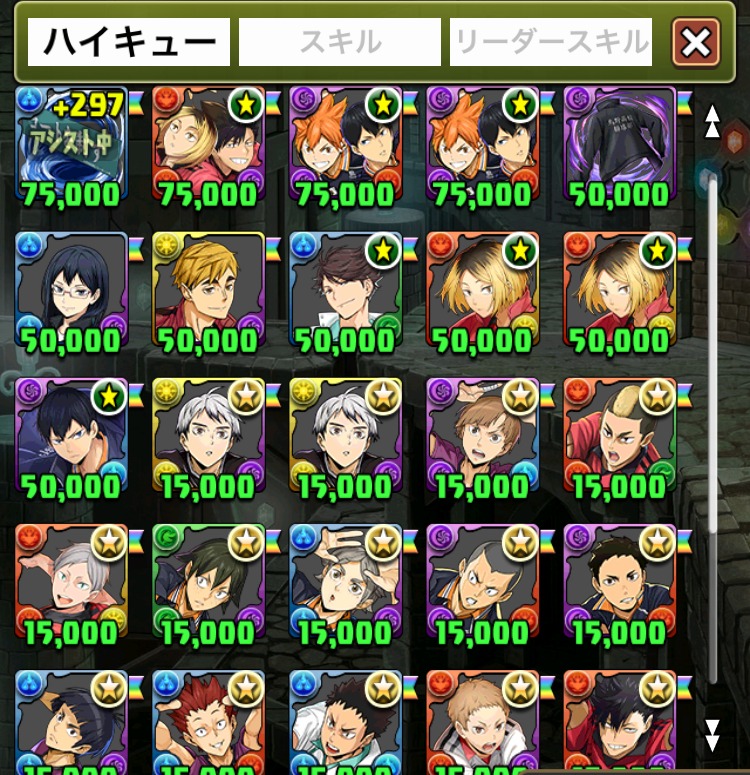
Task: Select the +297 アシスト中 monster card
Action: tap(71, 142)
